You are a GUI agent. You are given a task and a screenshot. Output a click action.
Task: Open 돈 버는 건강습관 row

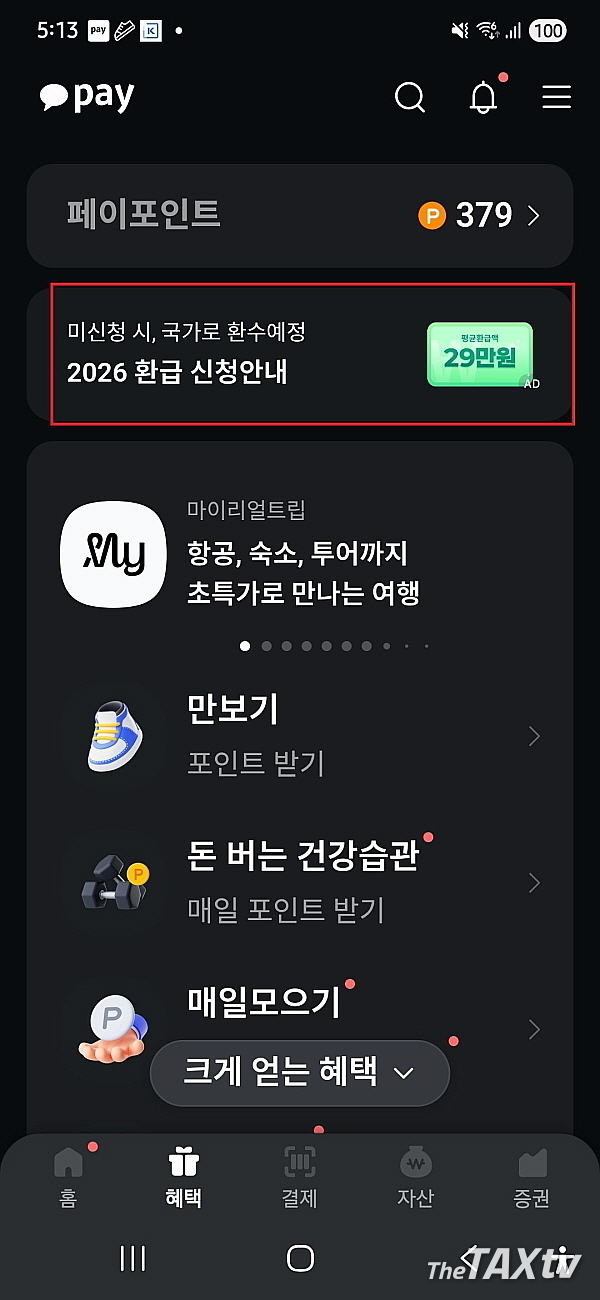[300, 883]
